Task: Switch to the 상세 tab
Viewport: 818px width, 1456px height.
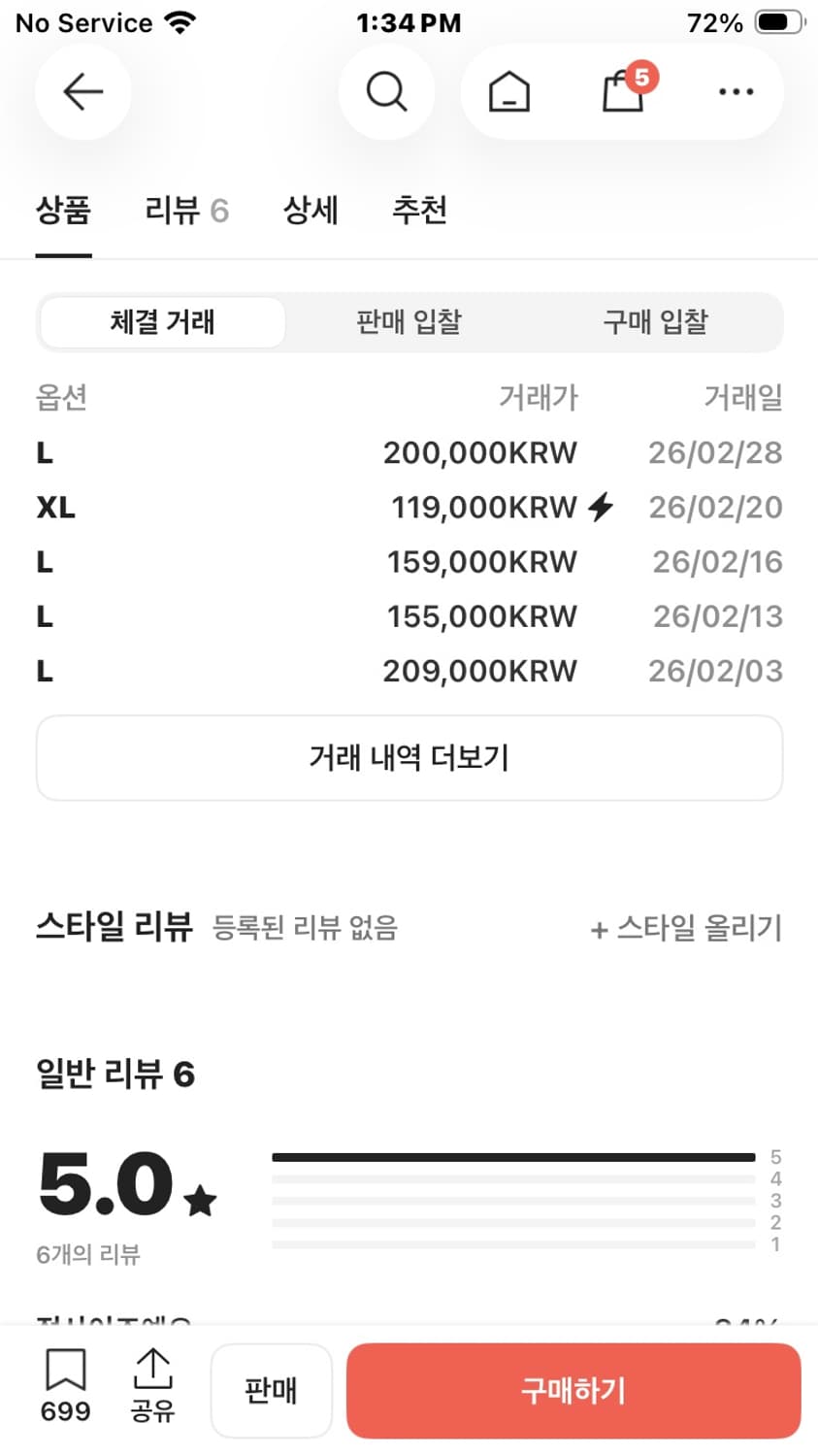Action: point(310,210)
